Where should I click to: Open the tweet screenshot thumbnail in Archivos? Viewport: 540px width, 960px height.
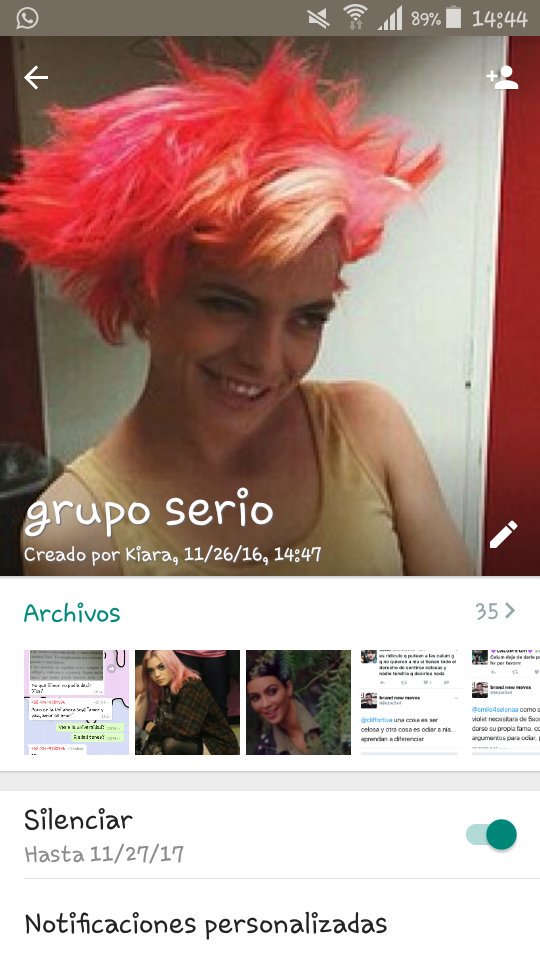pos(409,702)
